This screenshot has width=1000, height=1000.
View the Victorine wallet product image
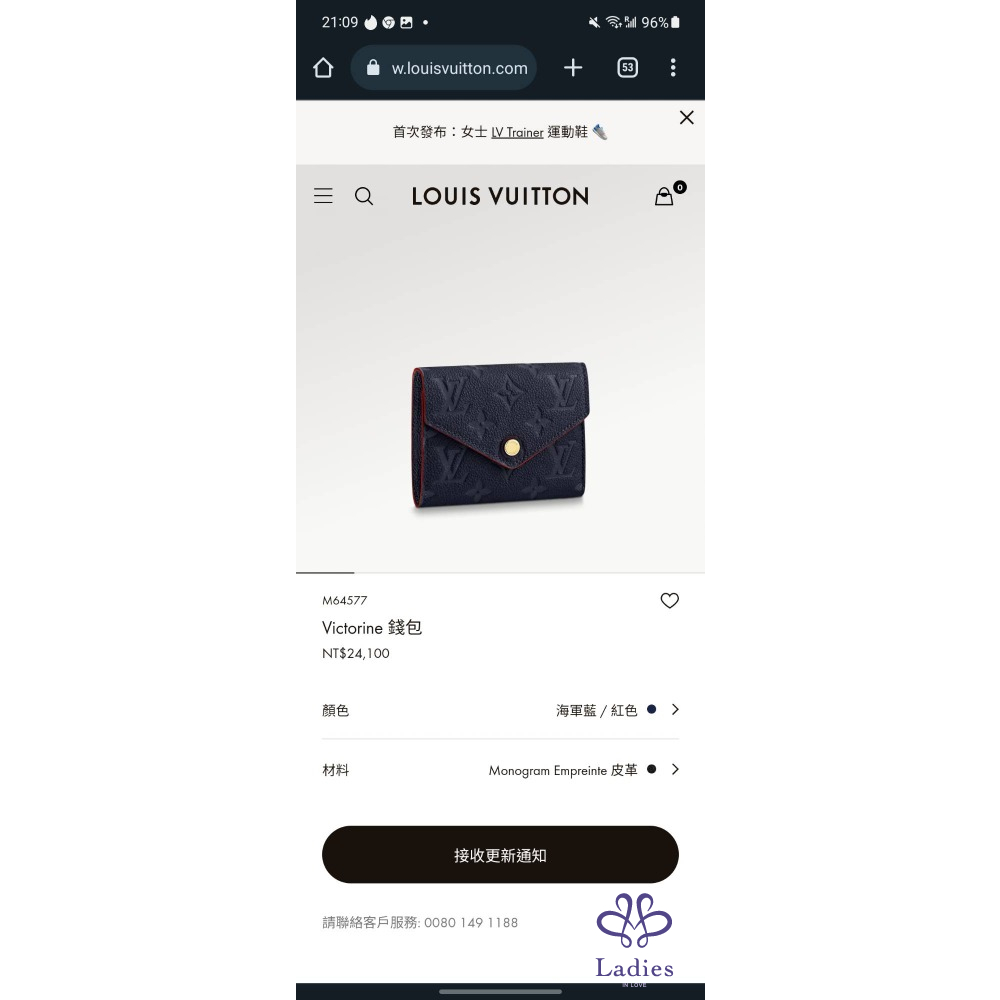tap(500, 438)
